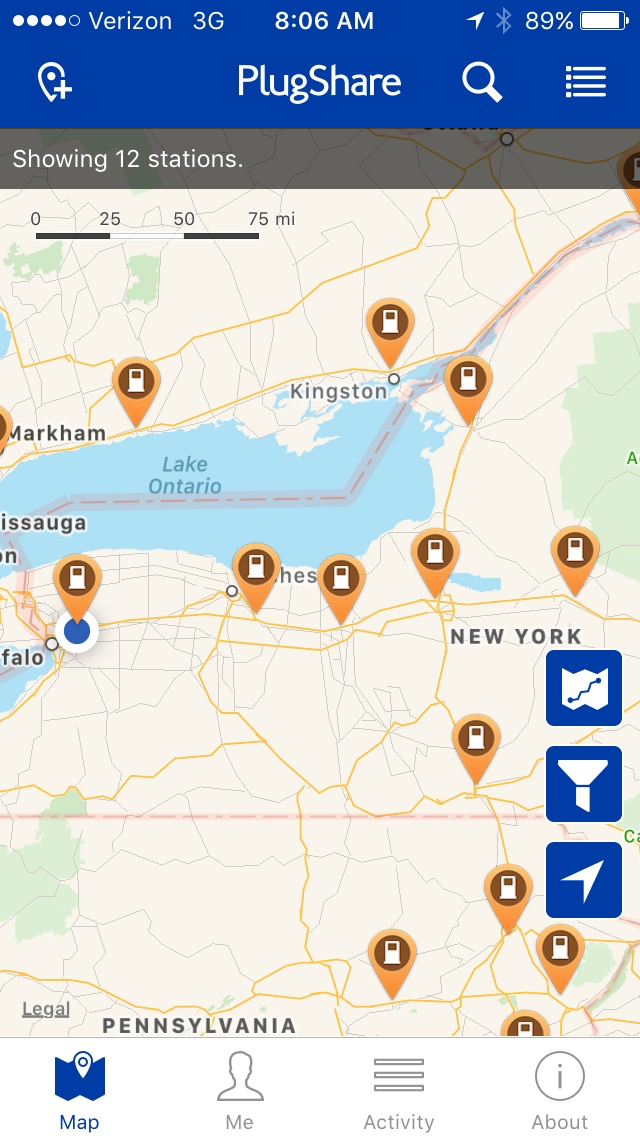Open the station filter options
Screen dimensions: 640x1136
point(584,784)
